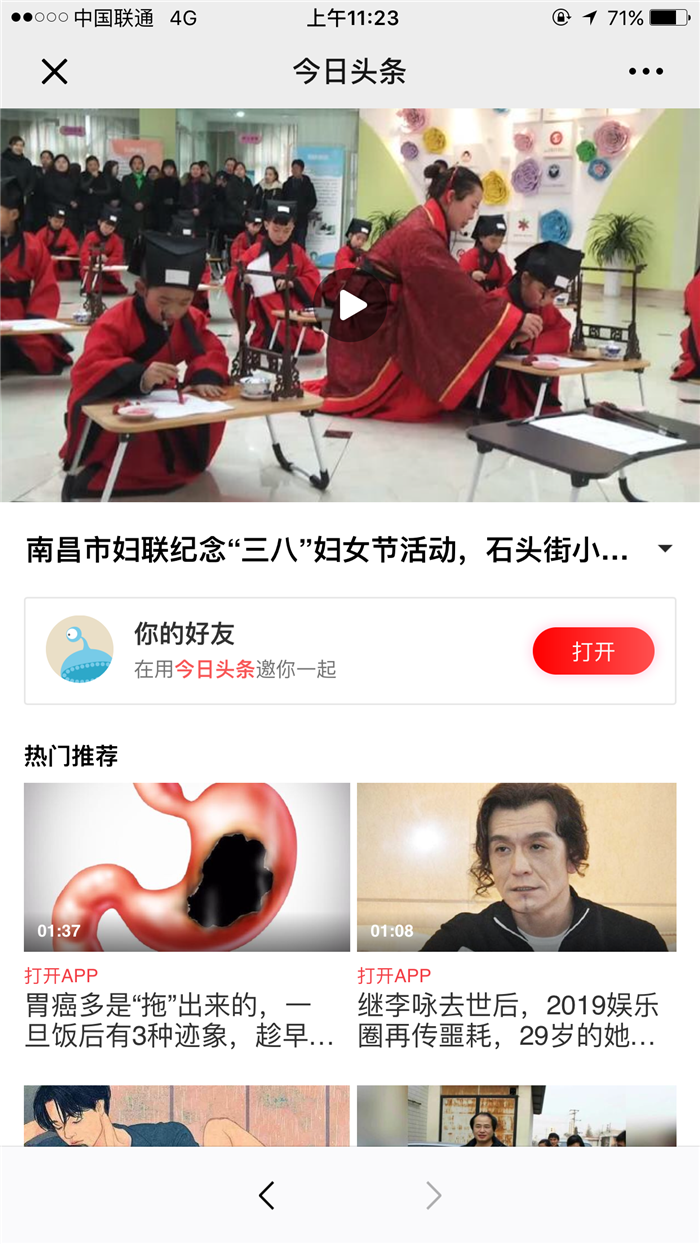Tap the red 打开 button
Screen dimensions: 700x1244
593,652
